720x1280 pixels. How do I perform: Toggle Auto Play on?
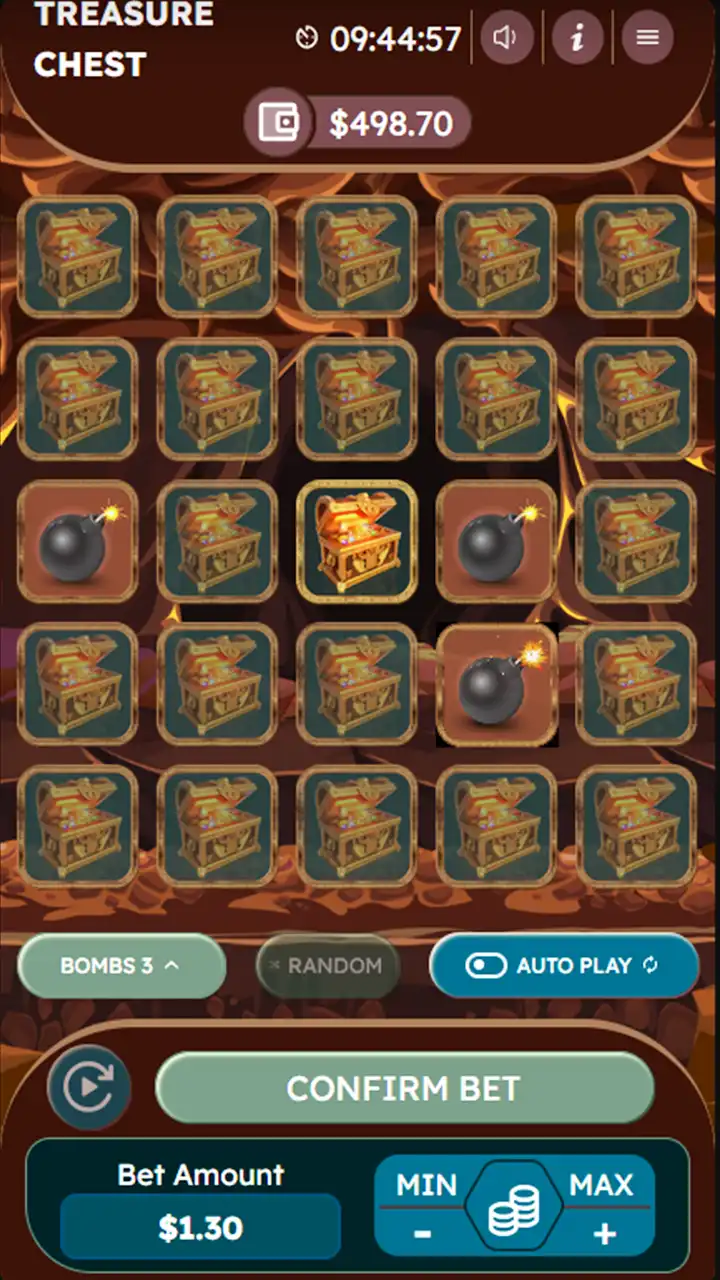click(563, 965)
